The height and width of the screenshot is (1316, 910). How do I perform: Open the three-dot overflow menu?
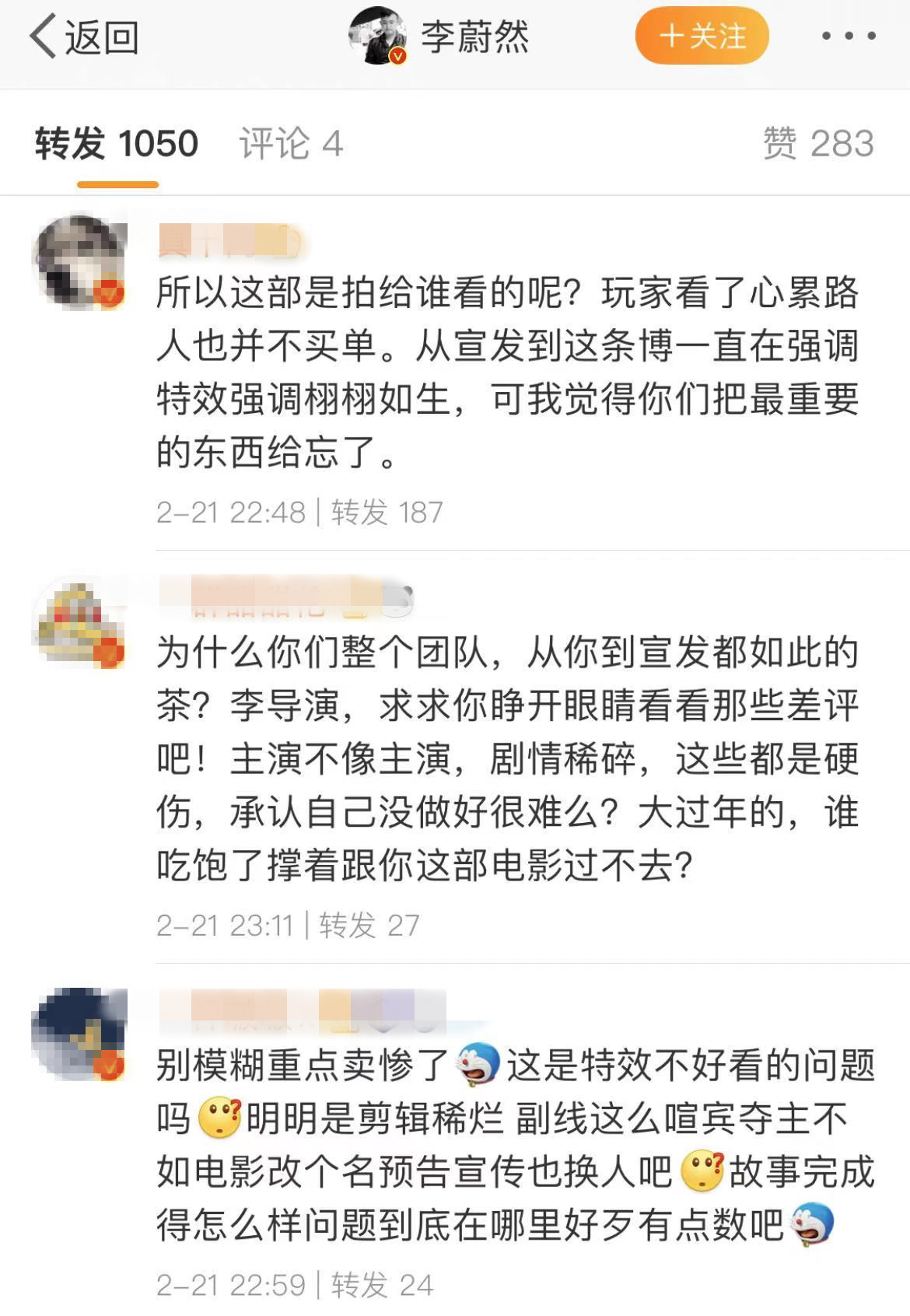click(849, 37)
